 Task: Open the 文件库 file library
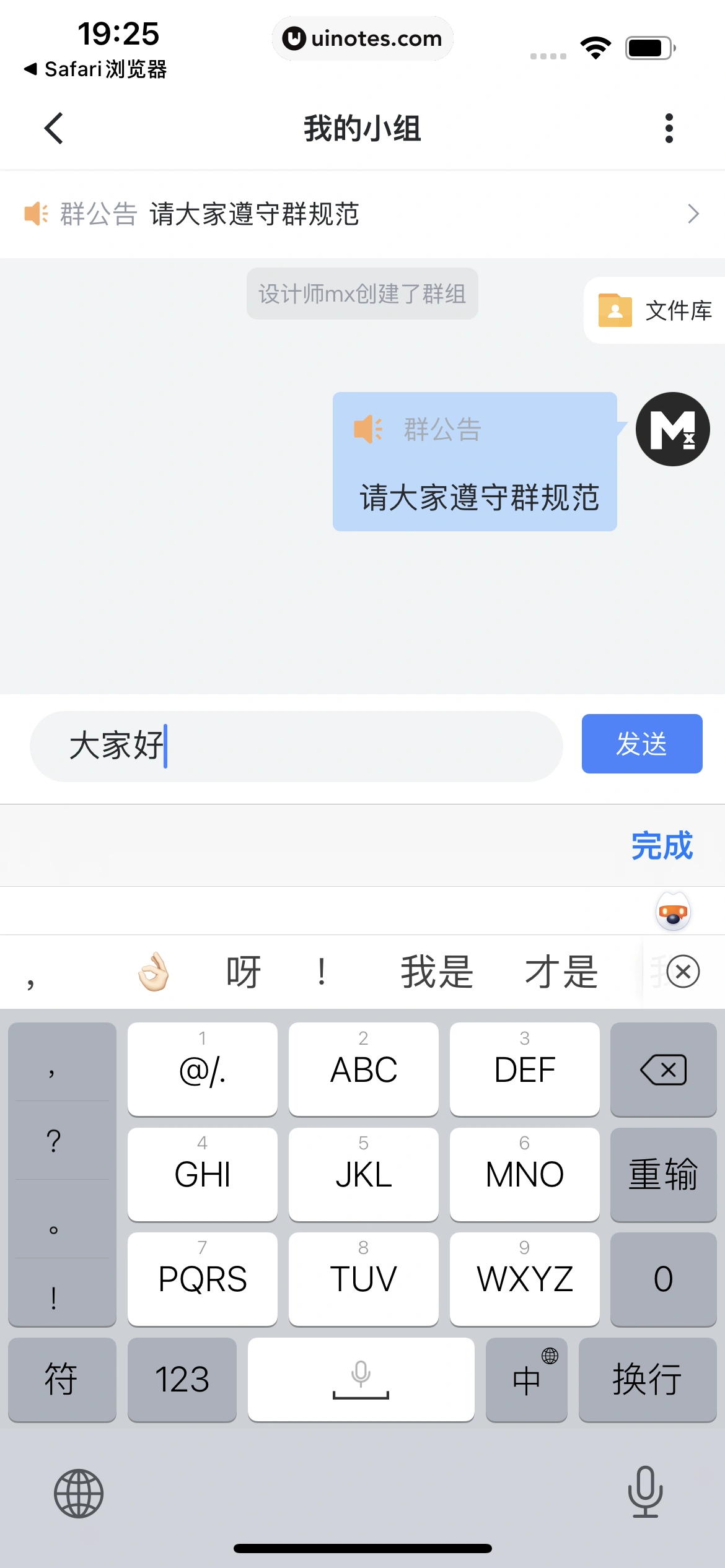(657, 310)
